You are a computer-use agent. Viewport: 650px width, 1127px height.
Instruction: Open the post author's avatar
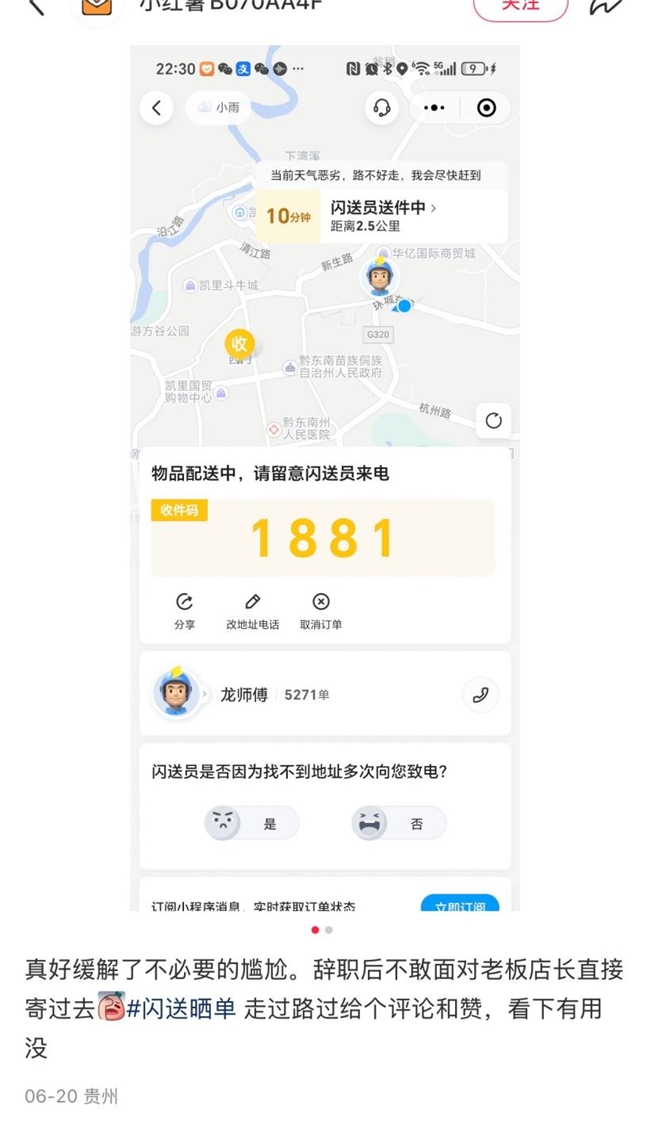pos(96,7)
